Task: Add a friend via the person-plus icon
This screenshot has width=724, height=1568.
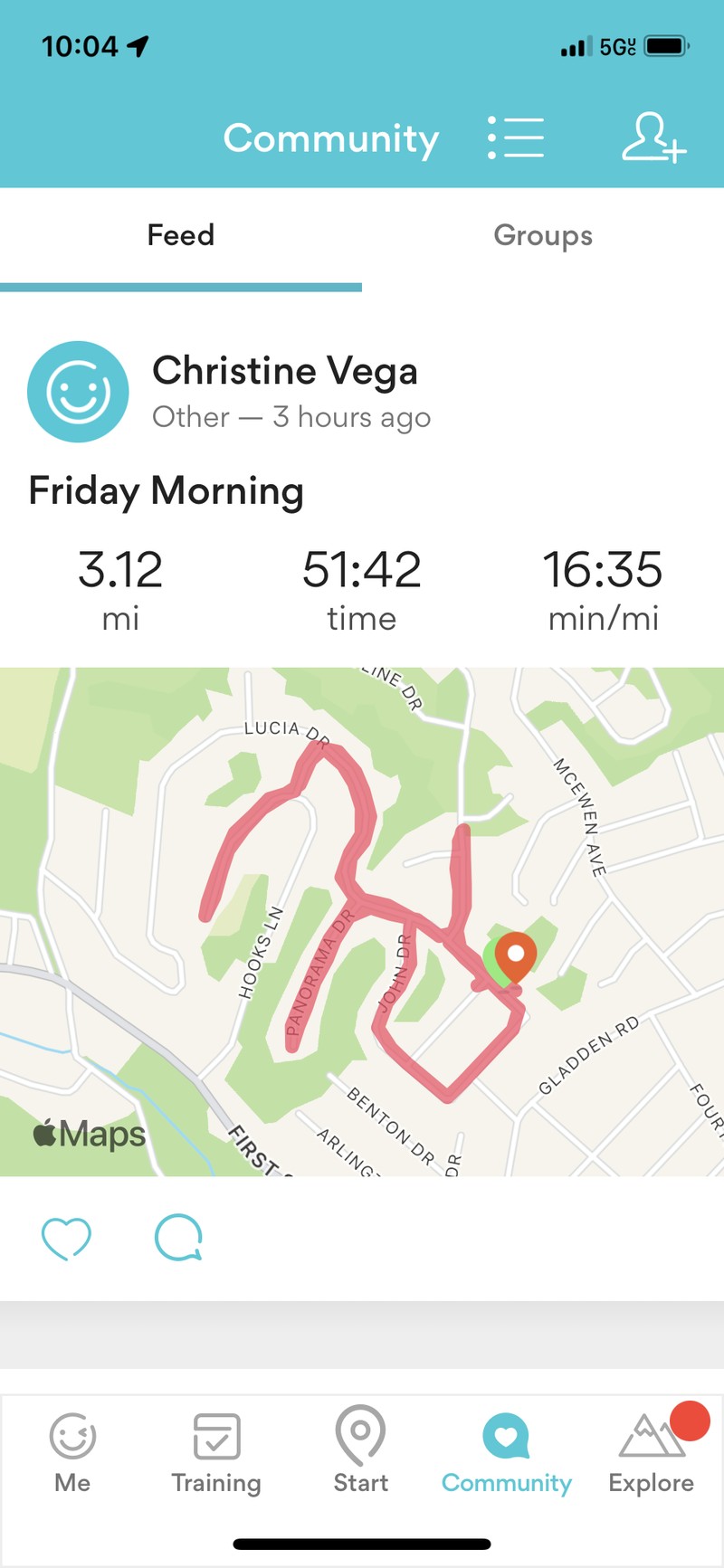Action: [x=653, y=138]
